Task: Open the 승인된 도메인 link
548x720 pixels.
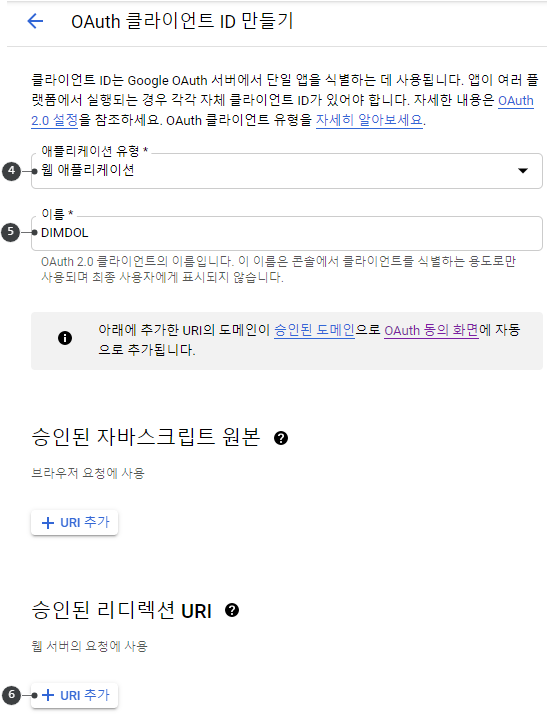Action: pyautogui.click(x=314, y=330)
